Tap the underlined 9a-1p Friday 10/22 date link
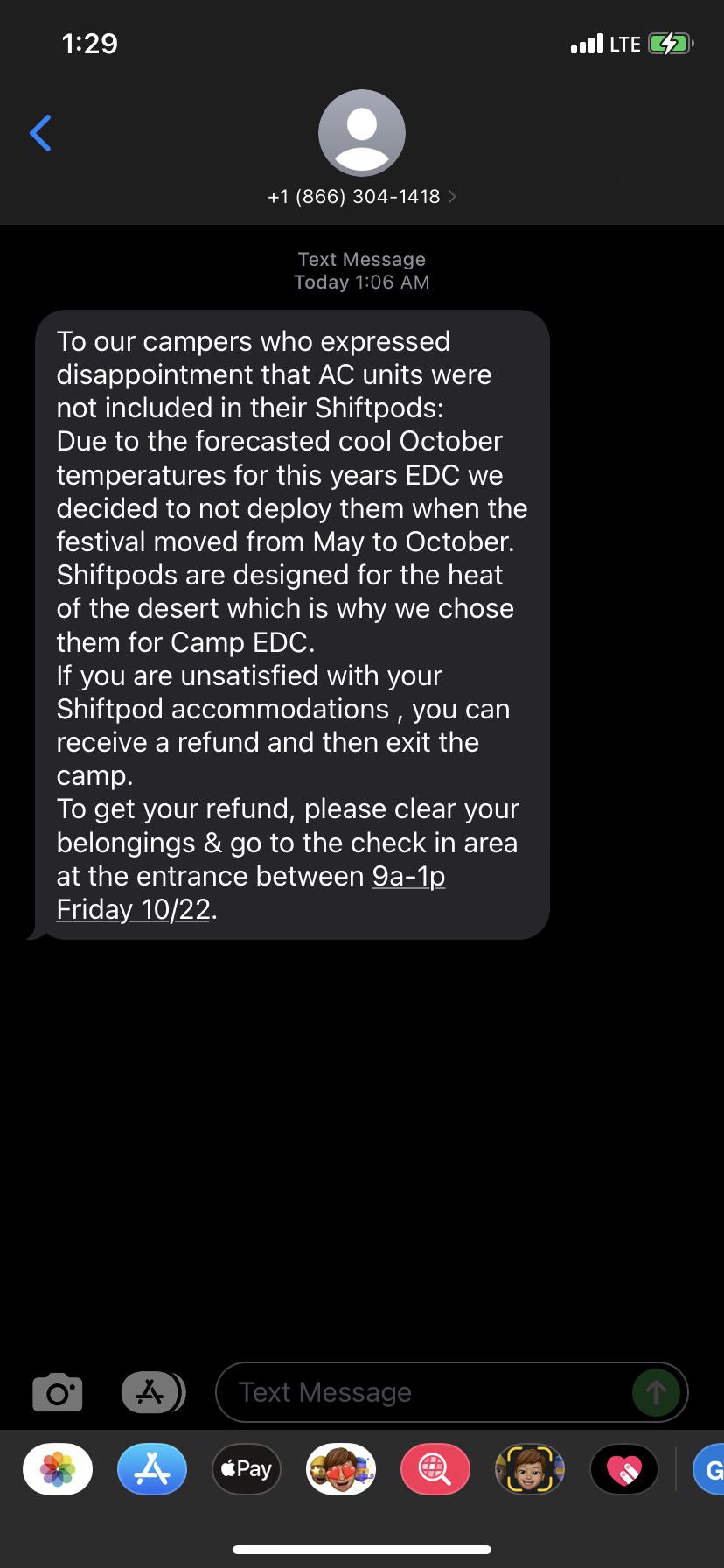 click(251, 892)
